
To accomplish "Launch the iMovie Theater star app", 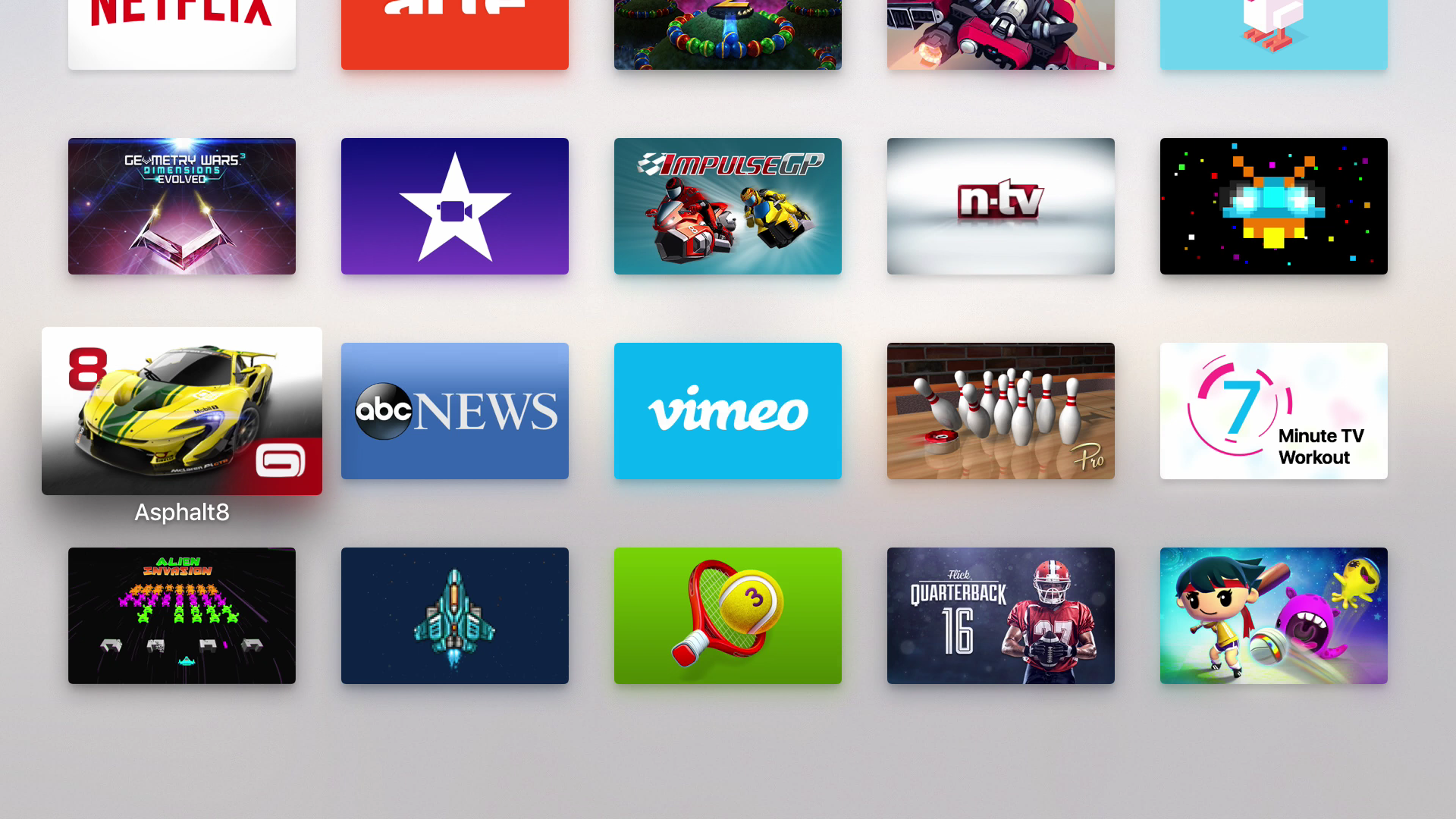I will [455, 206].
